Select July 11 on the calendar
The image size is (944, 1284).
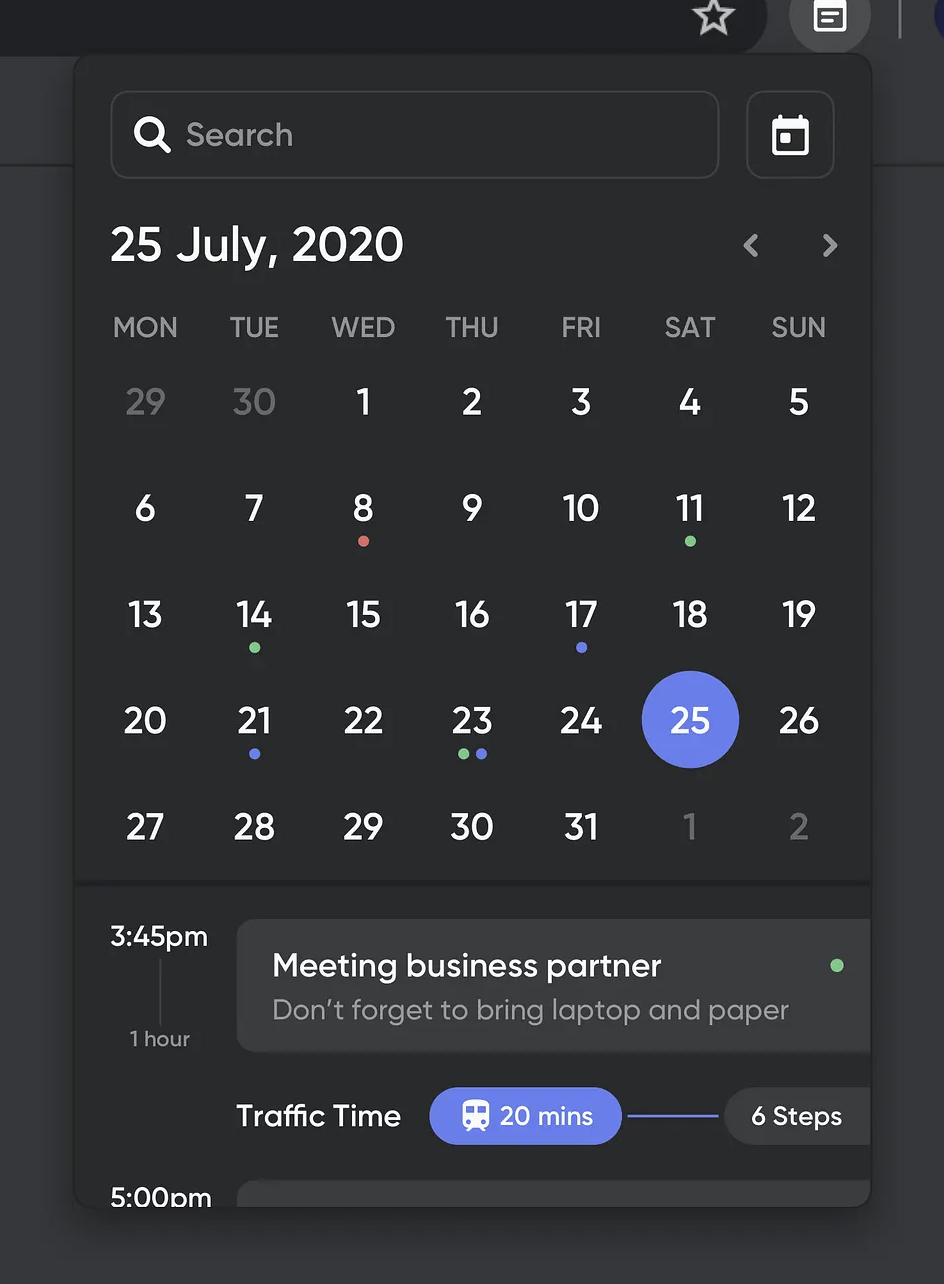click(690, 508)
